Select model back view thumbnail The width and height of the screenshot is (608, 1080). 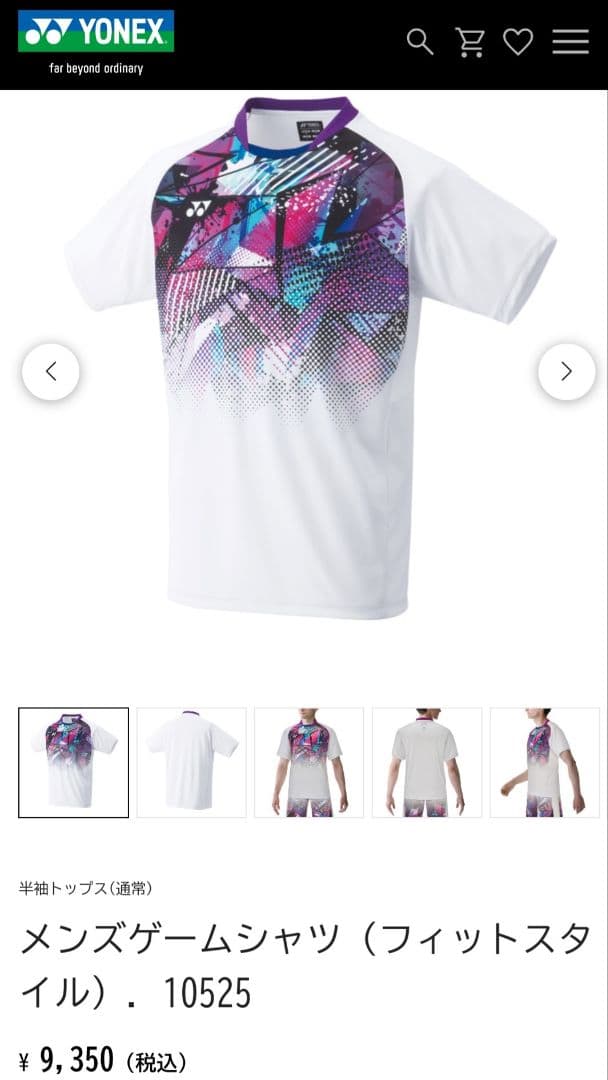pyautogui.click(x=427, y=762)
